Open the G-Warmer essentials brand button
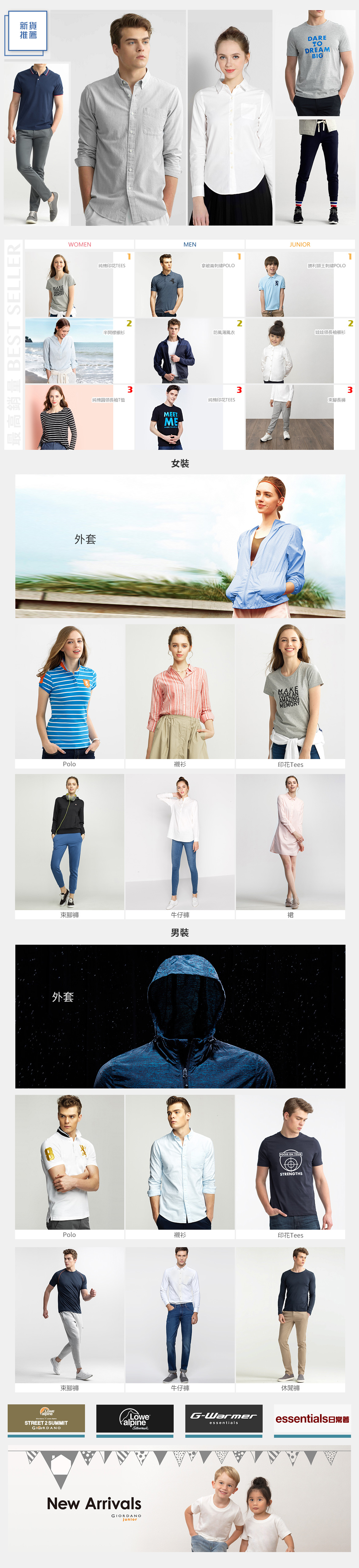Image resolution: width=359 pixels, height=1568 pixels. point(224,1419)
